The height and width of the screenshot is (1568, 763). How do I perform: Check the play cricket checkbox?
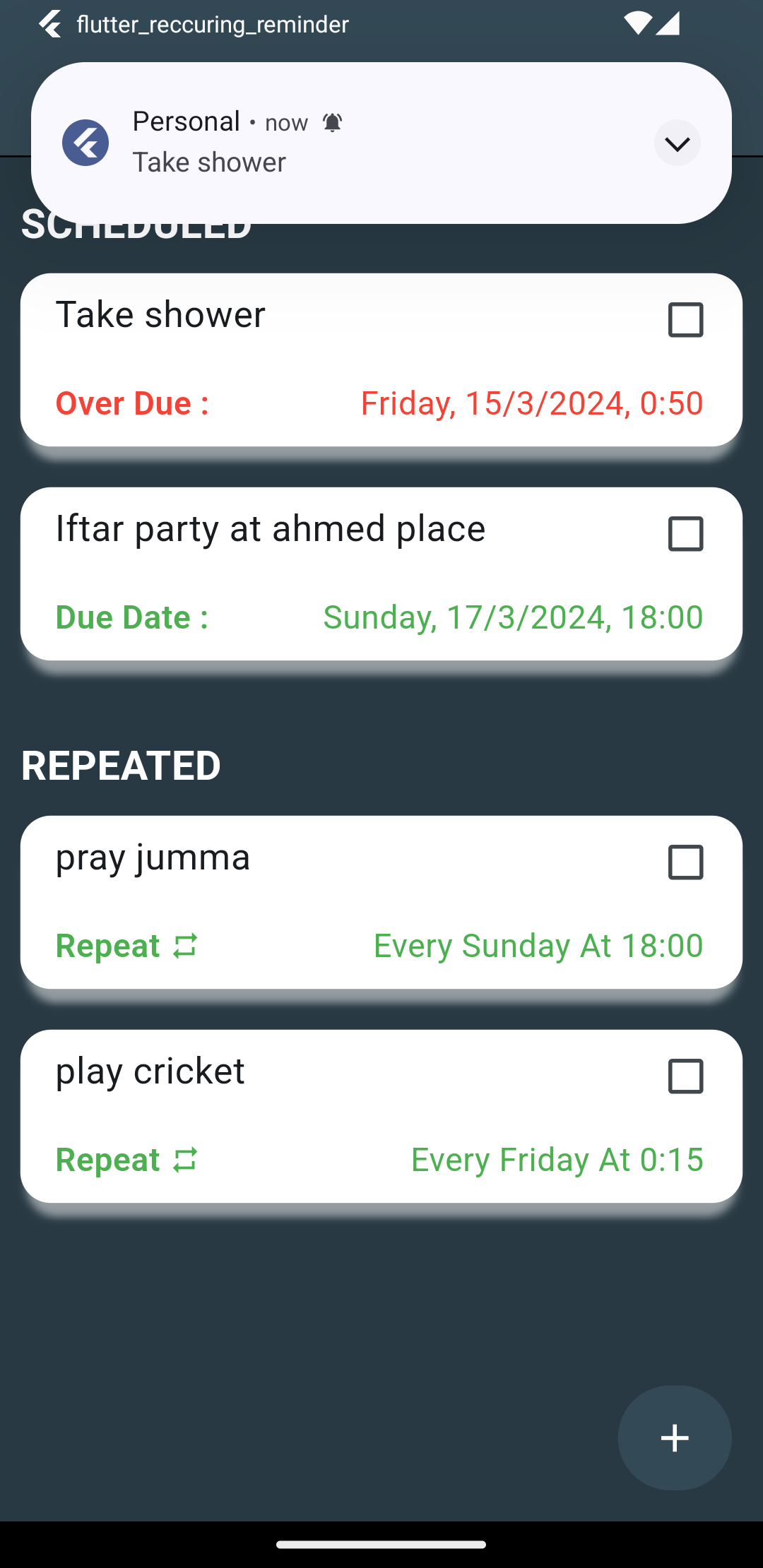point(685,1076)
